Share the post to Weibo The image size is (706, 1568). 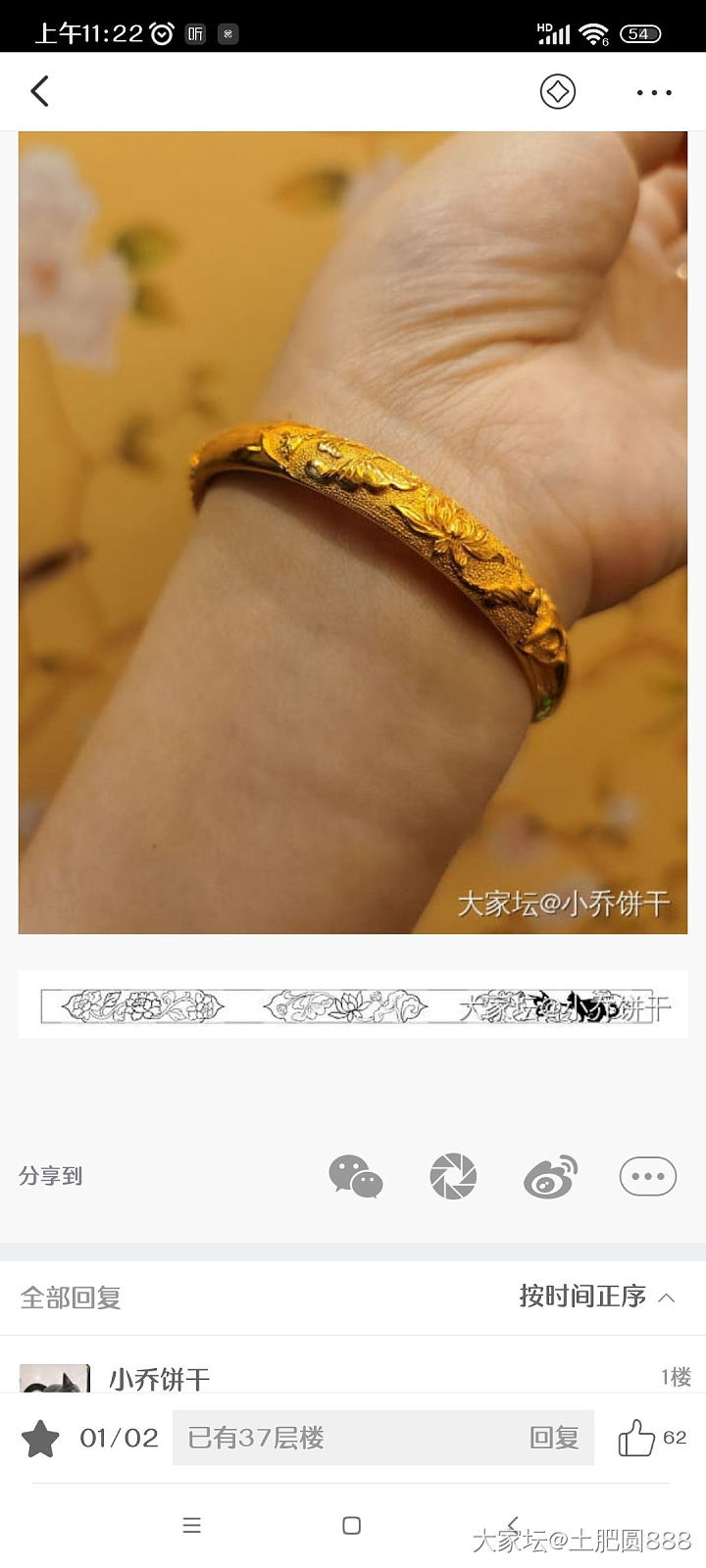(x=550, y=1176)
